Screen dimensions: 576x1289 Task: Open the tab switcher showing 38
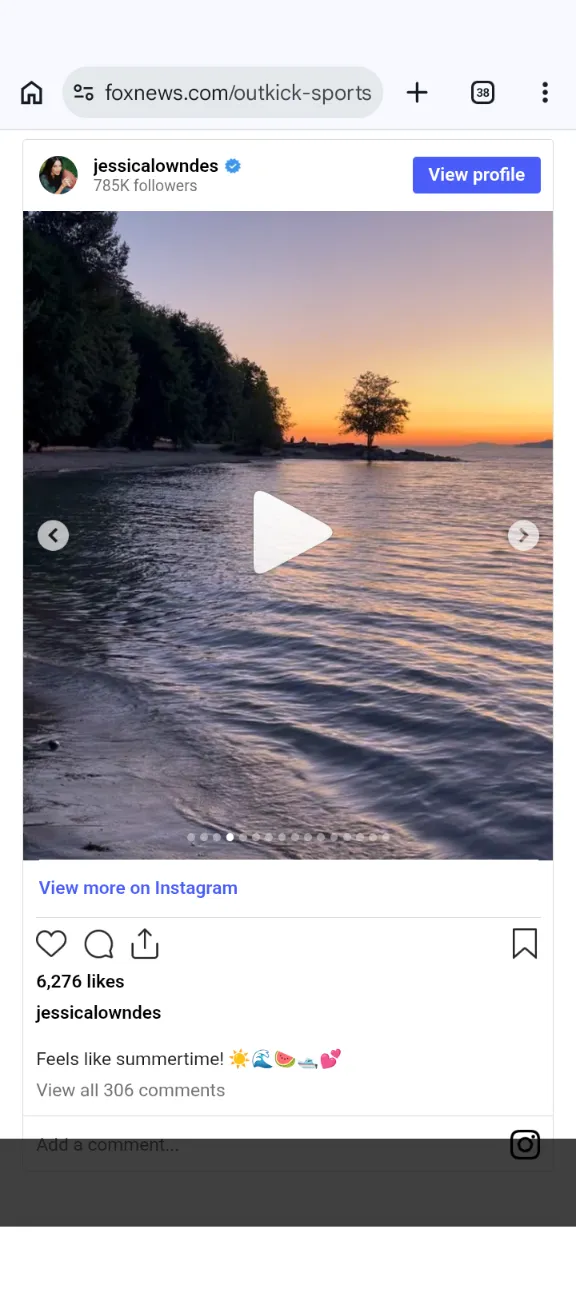(x=483, y=93)
